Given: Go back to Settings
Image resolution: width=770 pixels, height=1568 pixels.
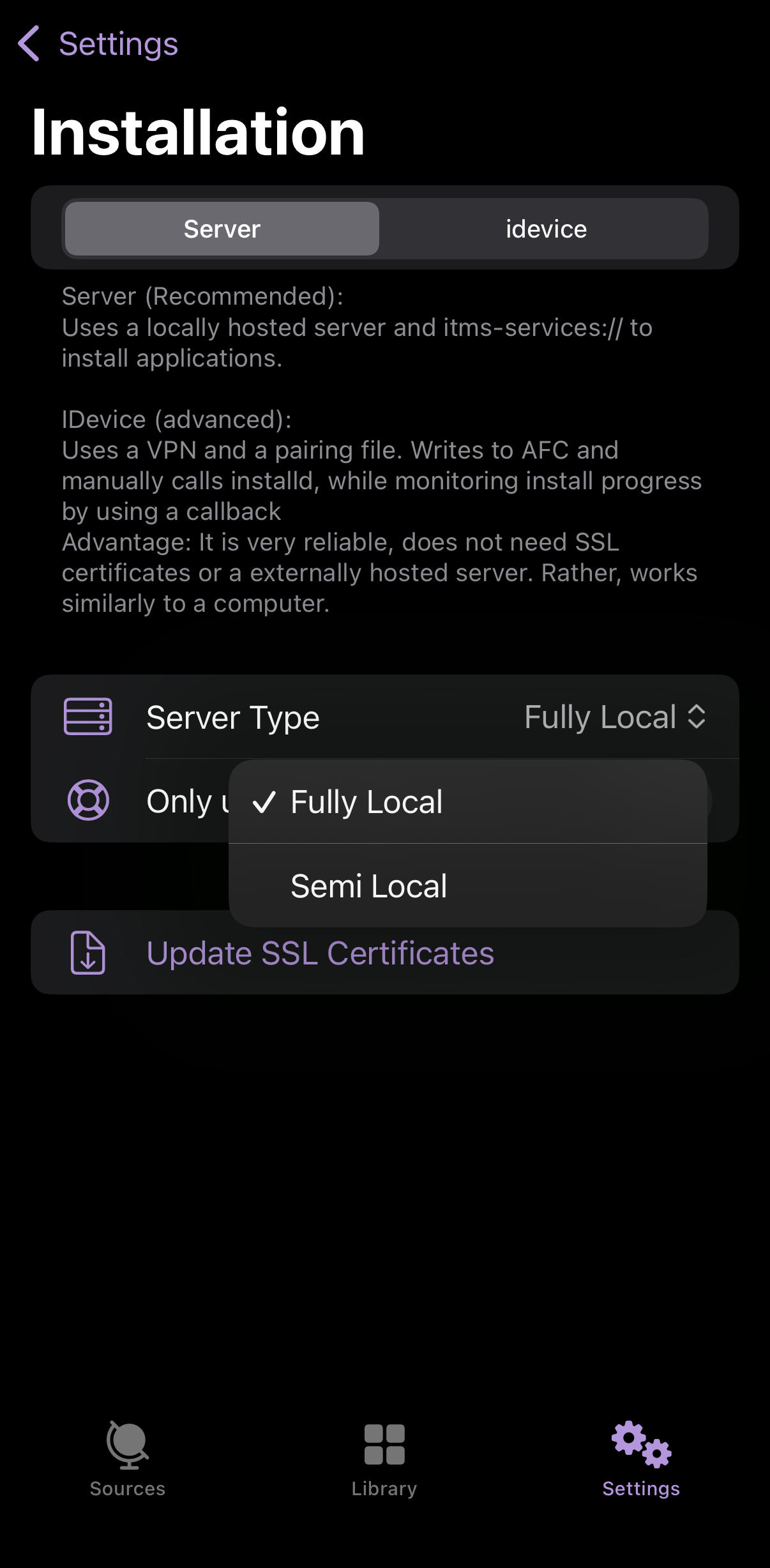Looking at the screenshot, I should point(98,44).
